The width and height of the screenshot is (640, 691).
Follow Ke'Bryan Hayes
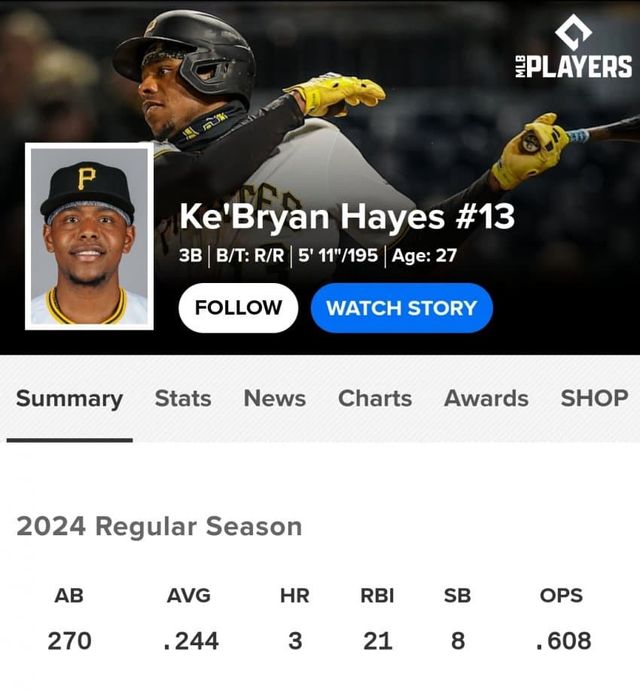[x=238, y=308]
